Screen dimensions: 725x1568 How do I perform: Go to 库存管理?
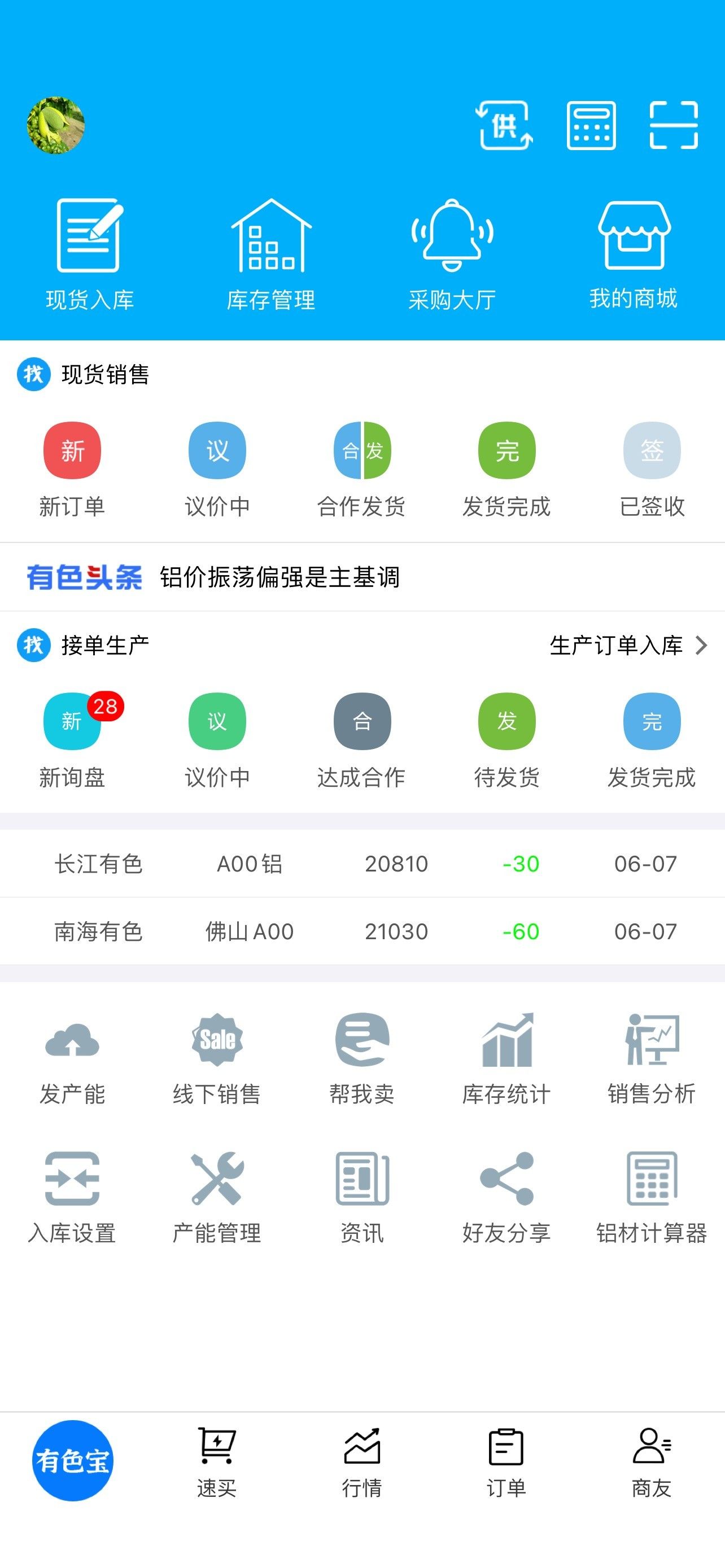click(x=271, y=255)
